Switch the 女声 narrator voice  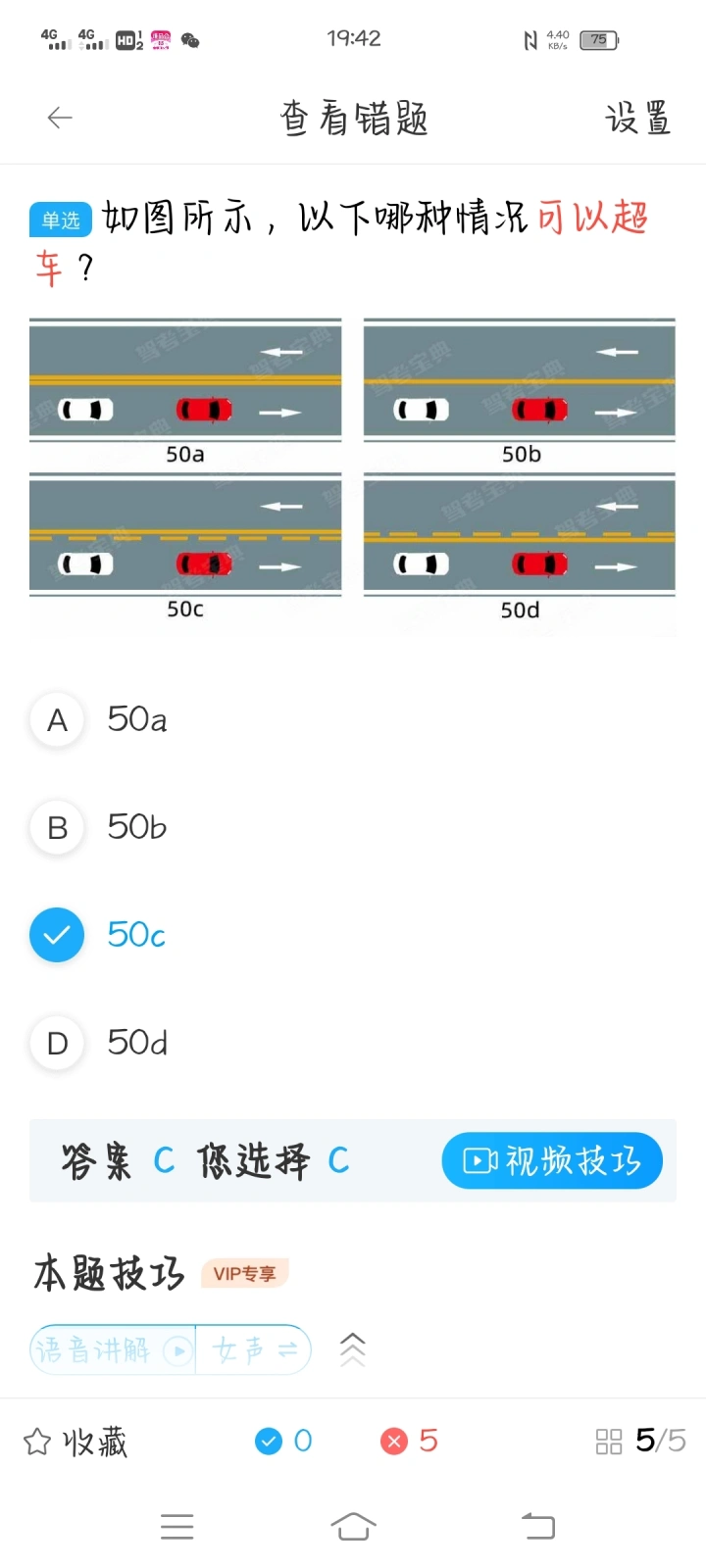click(x=254, y=1350)
